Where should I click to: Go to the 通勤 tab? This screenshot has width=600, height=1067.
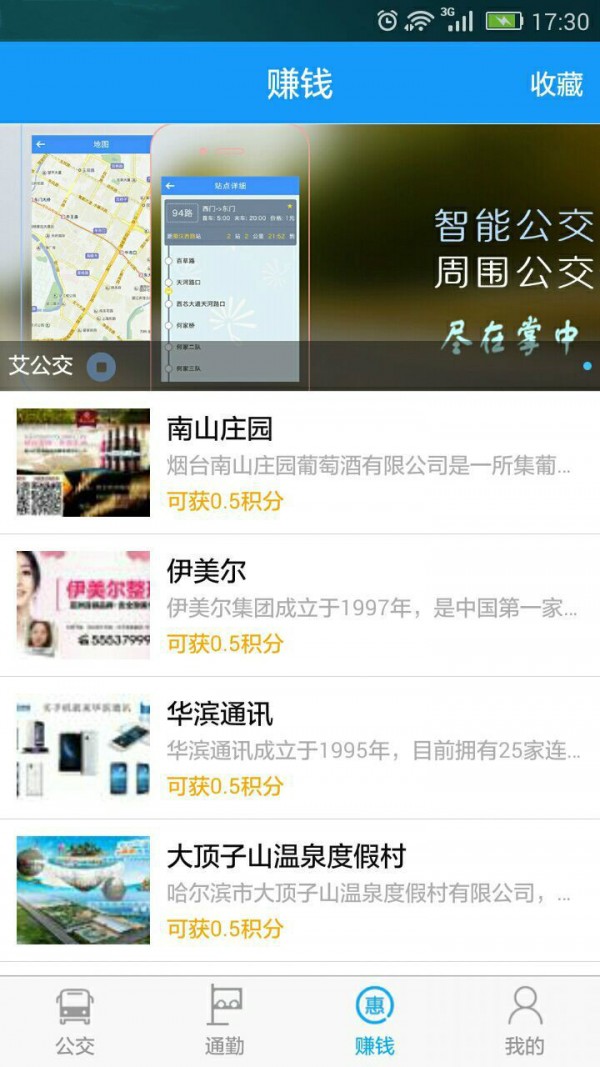coord(225,1021)
